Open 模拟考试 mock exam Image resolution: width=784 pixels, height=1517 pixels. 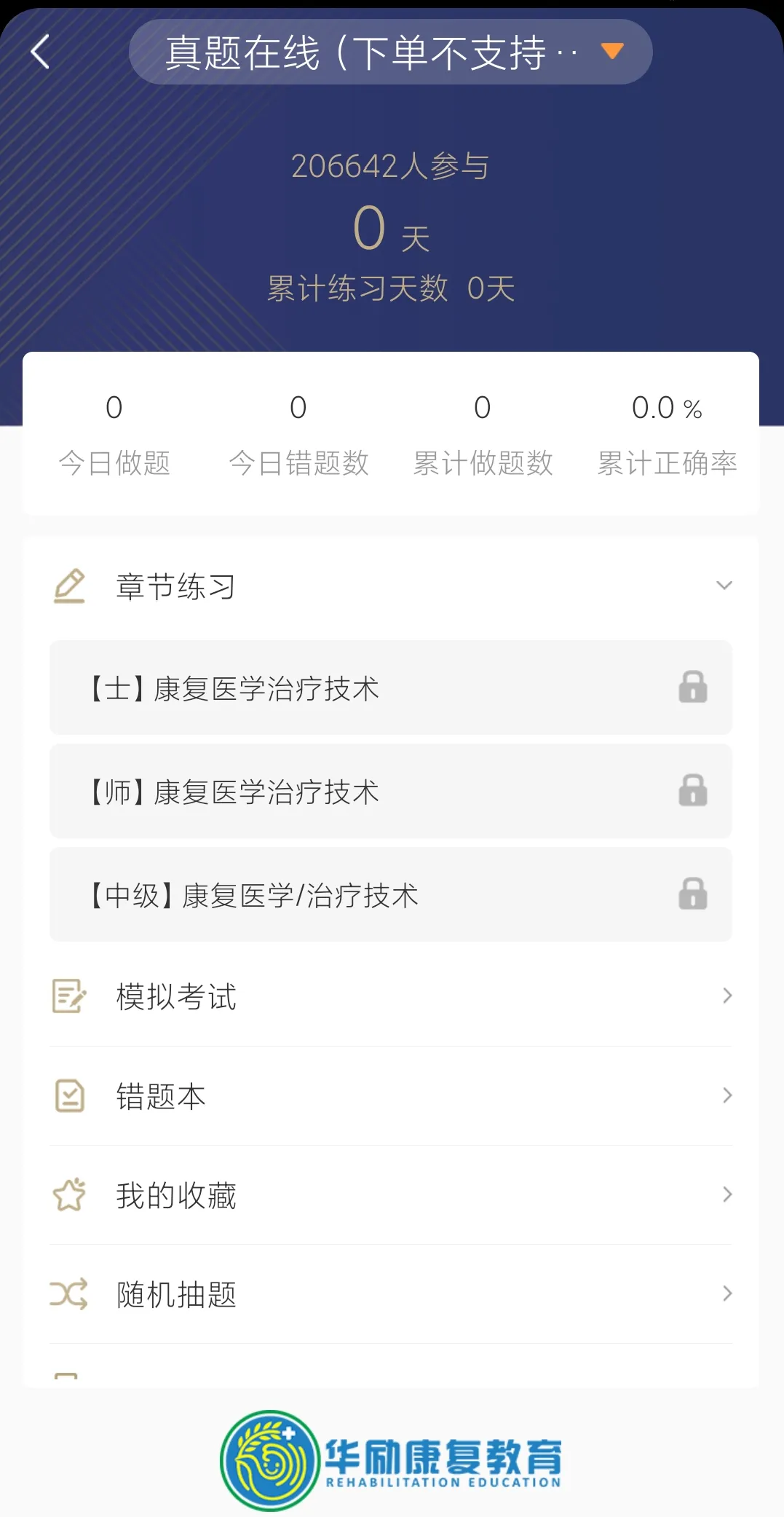click(x=390, y=996)
